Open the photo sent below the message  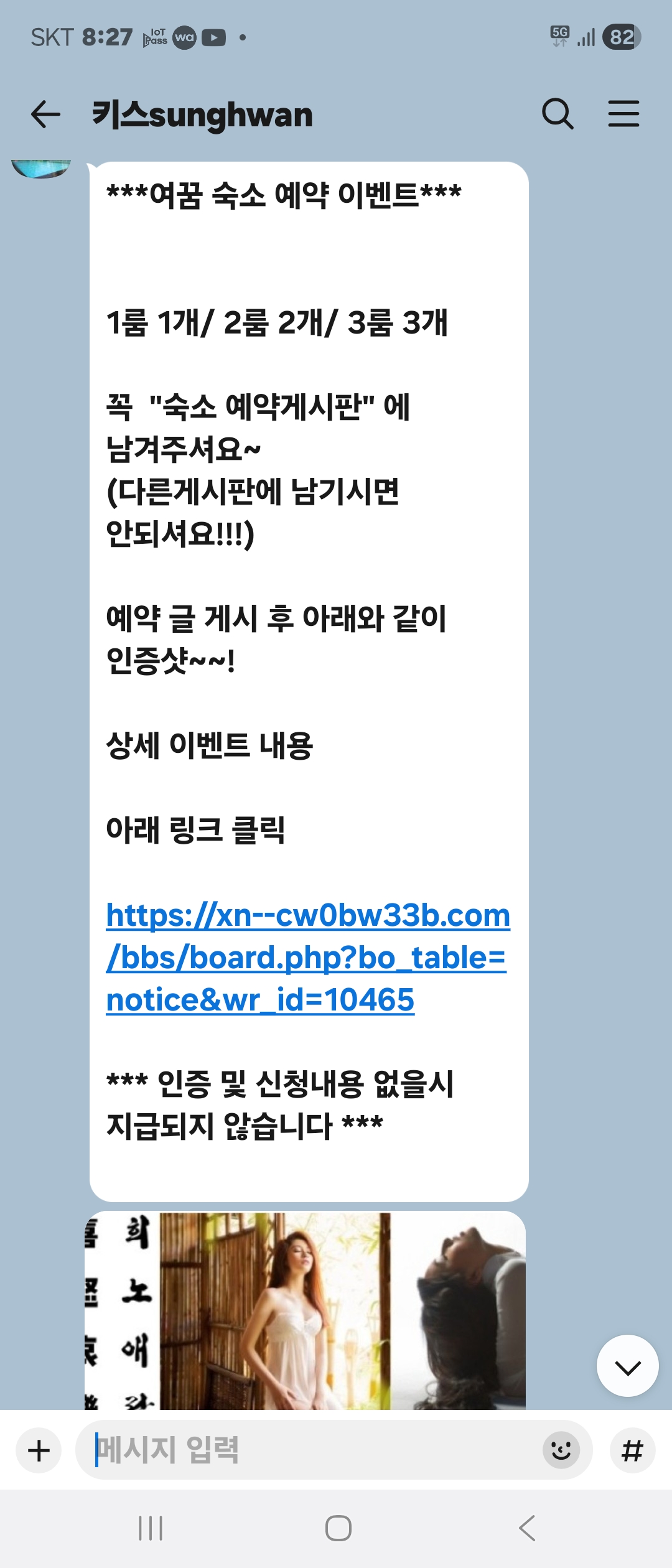[305, 1310]
